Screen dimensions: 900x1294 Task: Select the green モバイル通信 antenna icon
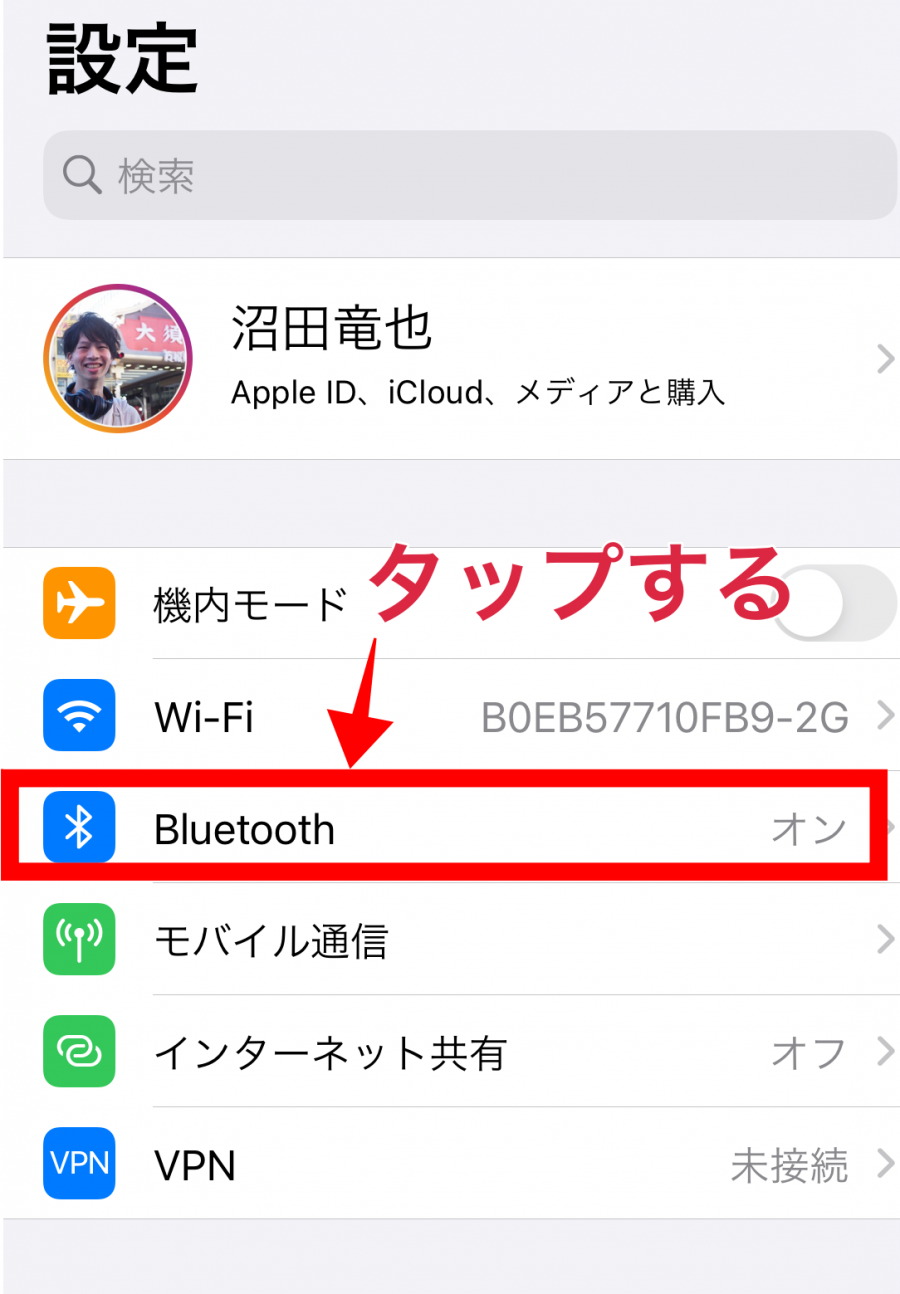tap(78, 940)
